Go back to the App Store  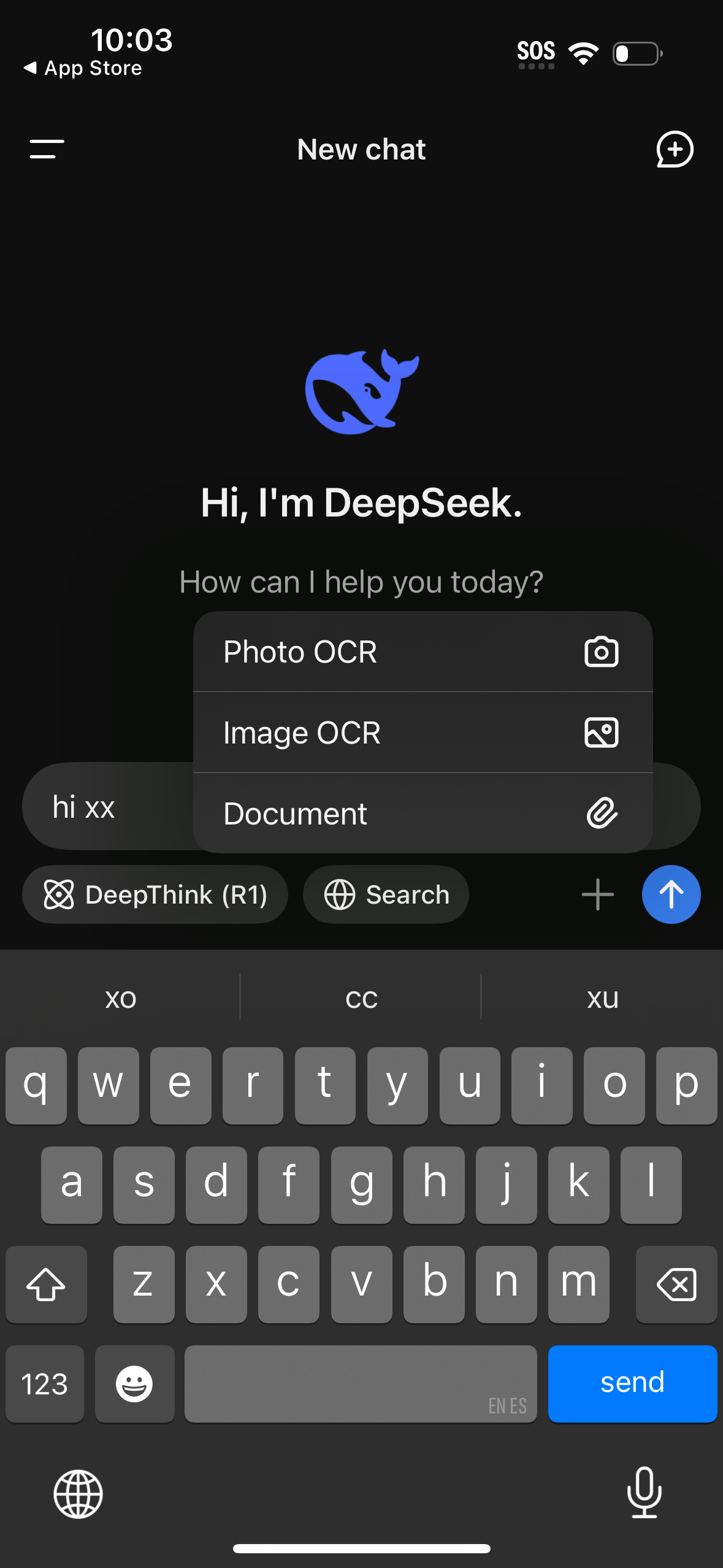tap(83, 67)
